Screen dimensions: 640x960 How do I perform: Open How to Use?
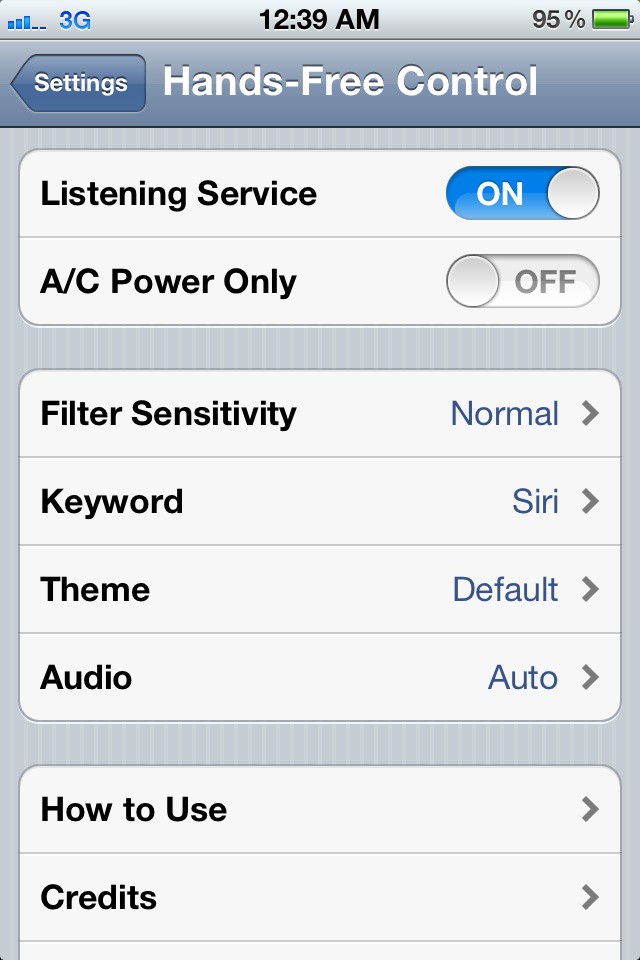click(x=320, y=809)
